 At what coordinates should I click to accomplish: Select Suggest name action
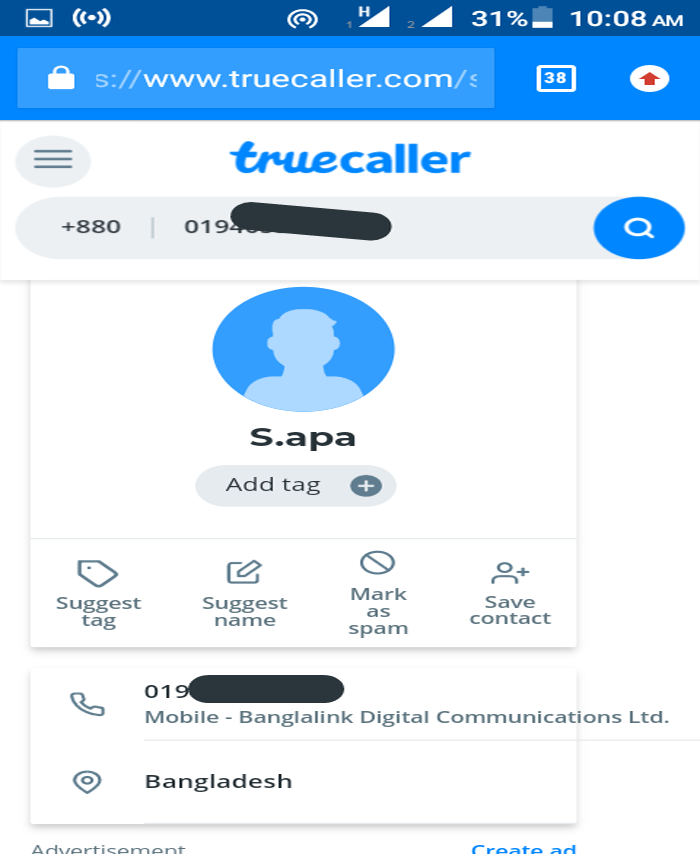click(x=244, y=594)
